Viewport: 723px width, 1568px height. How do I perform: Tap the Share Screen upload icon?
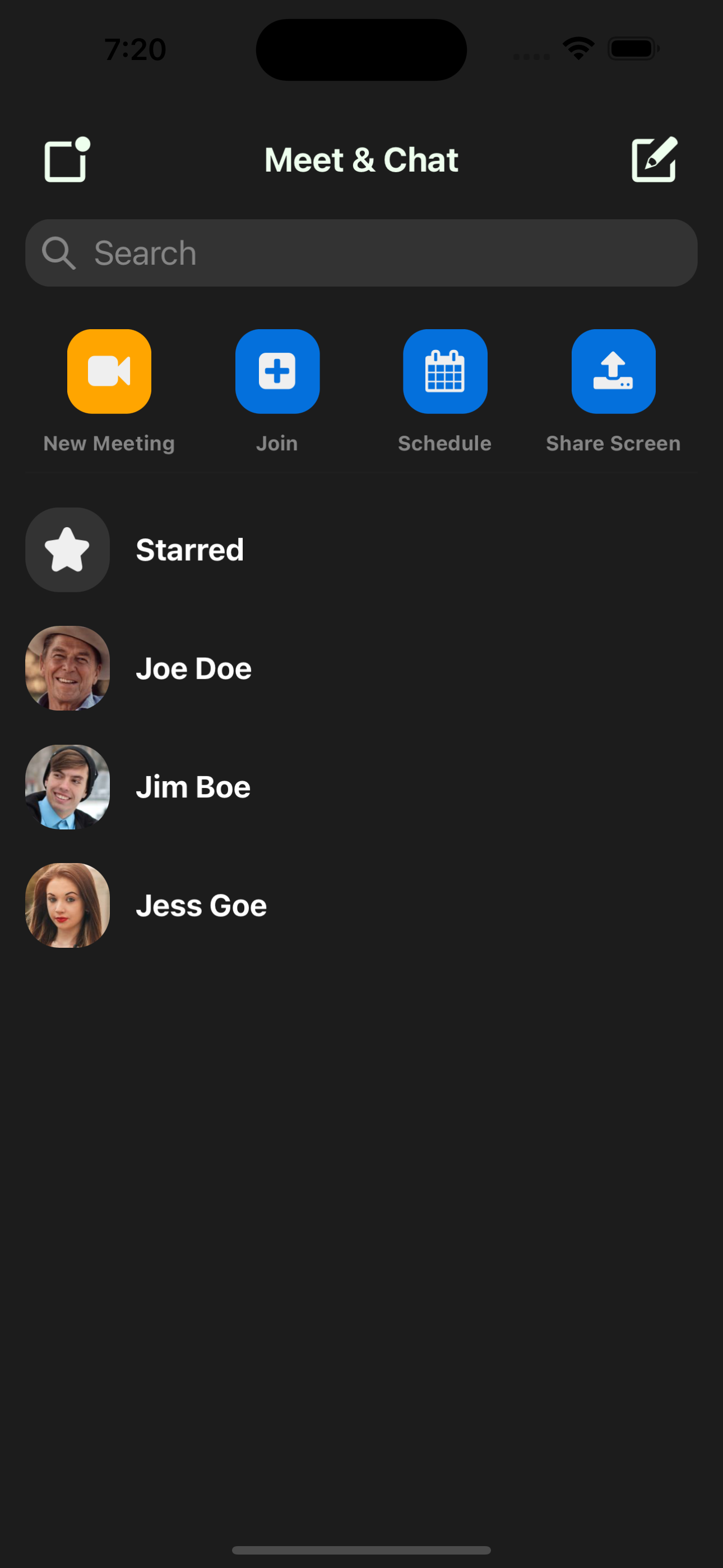(613, 371)
